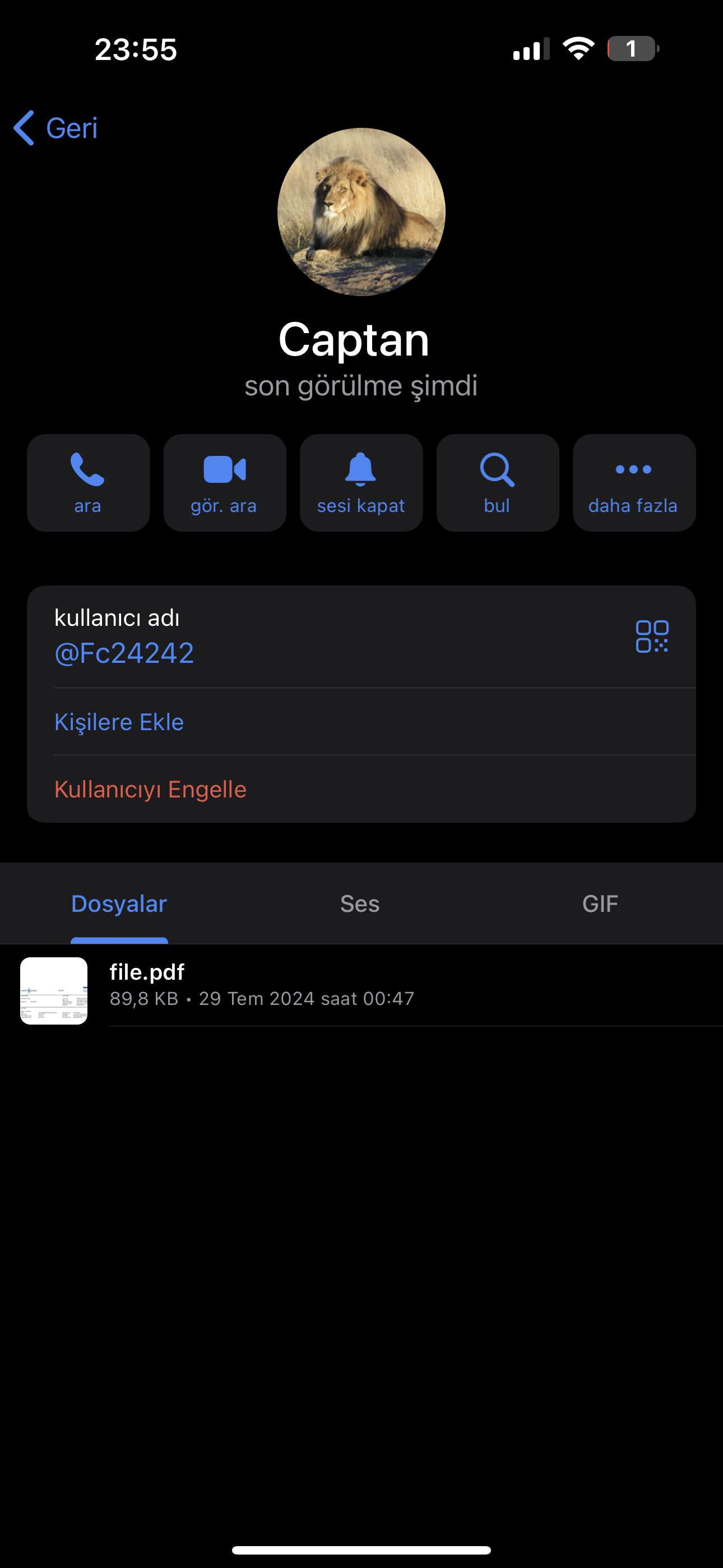The image size is (723, 1568).
Task: Block user via Kullanıcıyı Engelle
Action: [x=361, y=790]
